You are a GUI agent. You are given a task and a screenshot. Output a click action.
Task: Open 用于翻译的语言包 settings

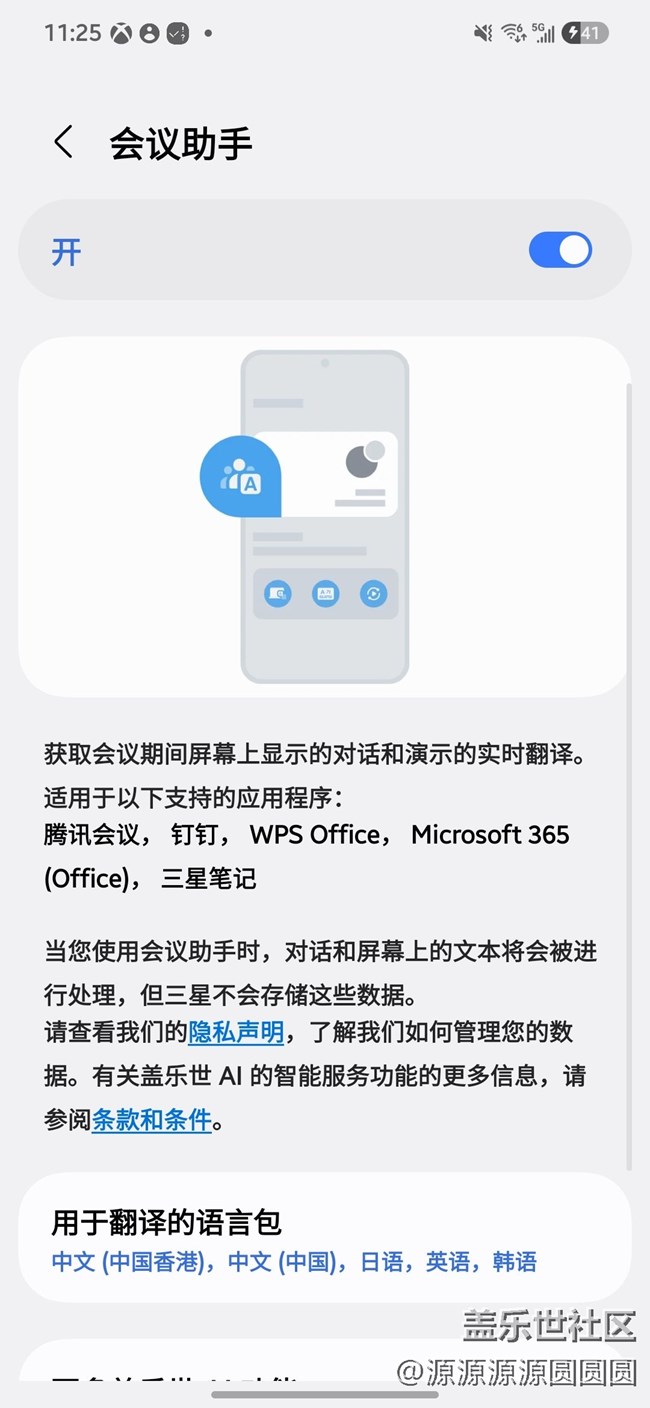(324, 1240)
